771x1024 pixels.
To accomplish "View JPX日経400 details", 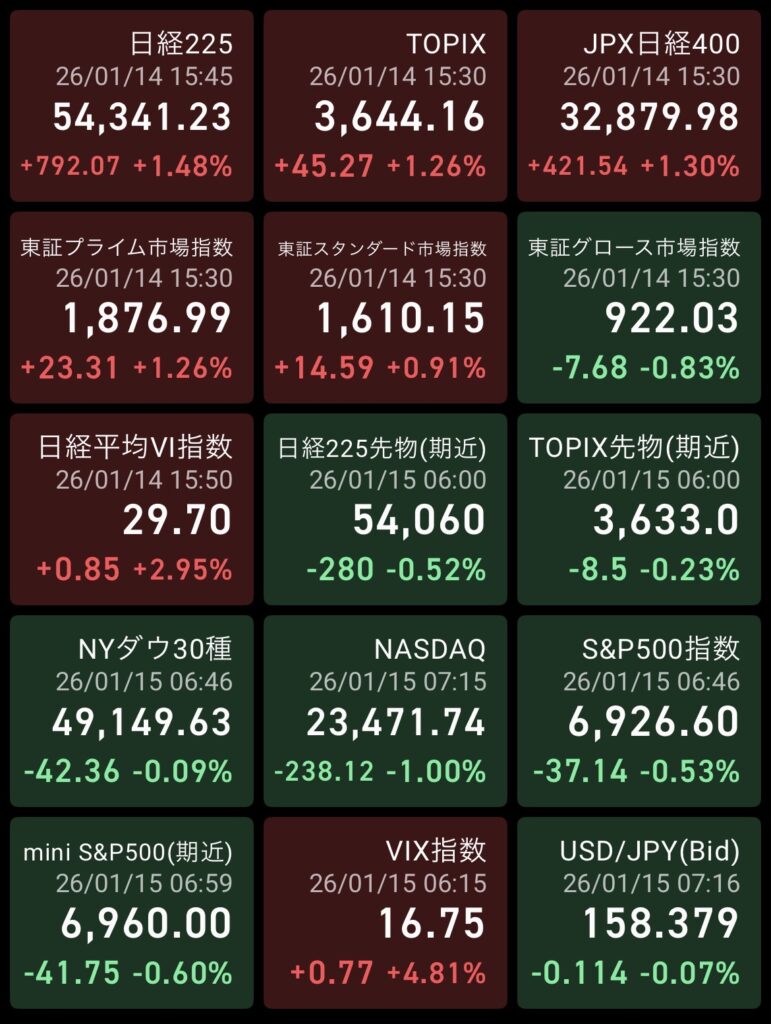I will point(639,105).
